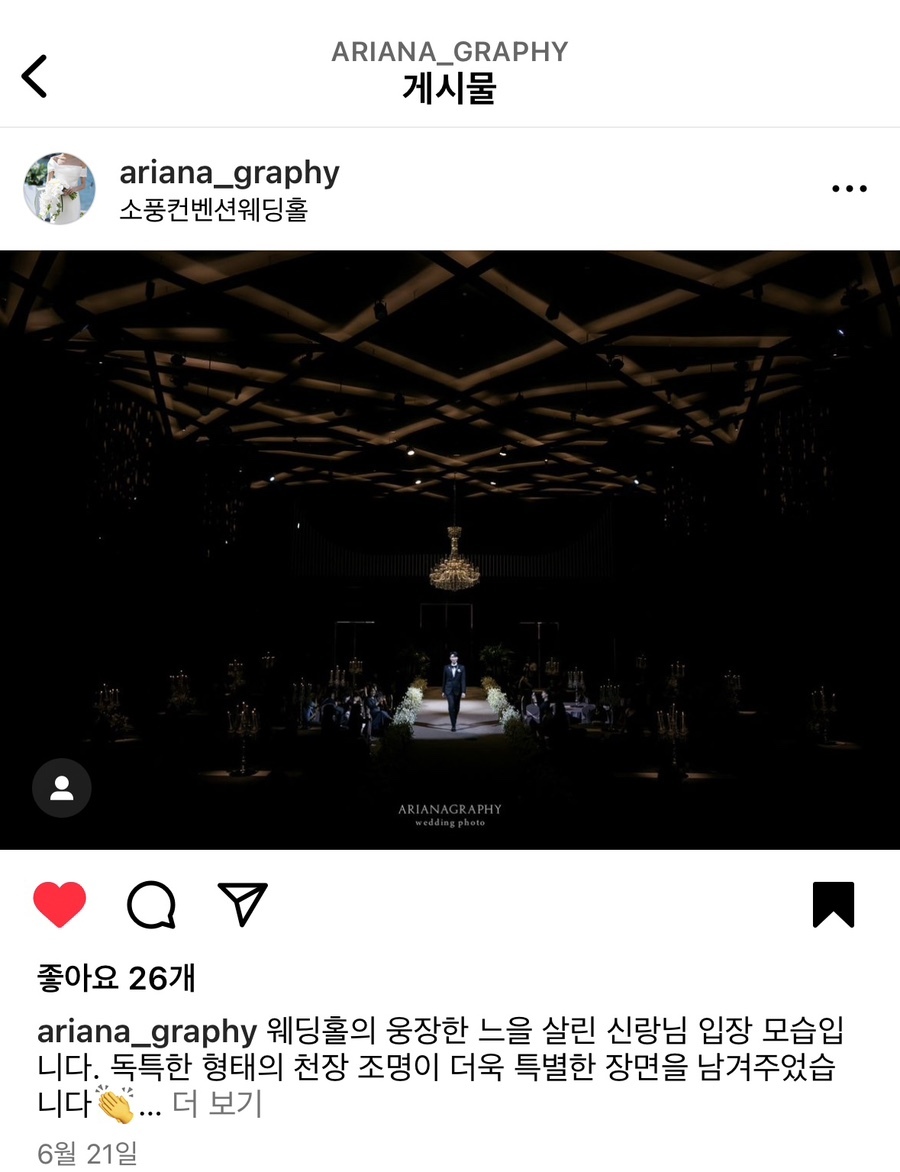This screenshot has width=900, height=1172.
Task: Open the 소풍컨벤션웨딩홀 location tag
Action: pyautogui.click(x=213, y=211)
